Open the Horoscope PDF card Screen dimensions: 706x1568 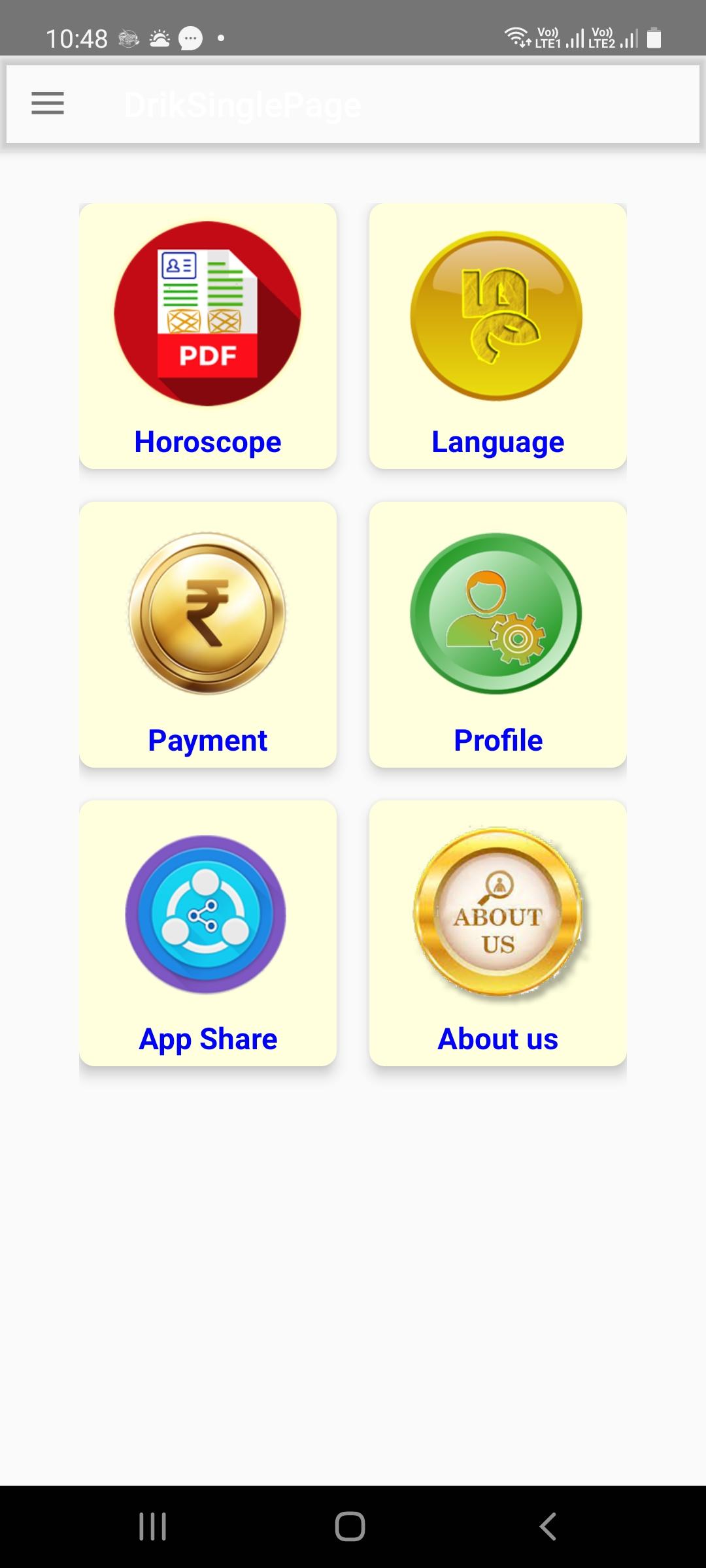[x=208, y=336]
